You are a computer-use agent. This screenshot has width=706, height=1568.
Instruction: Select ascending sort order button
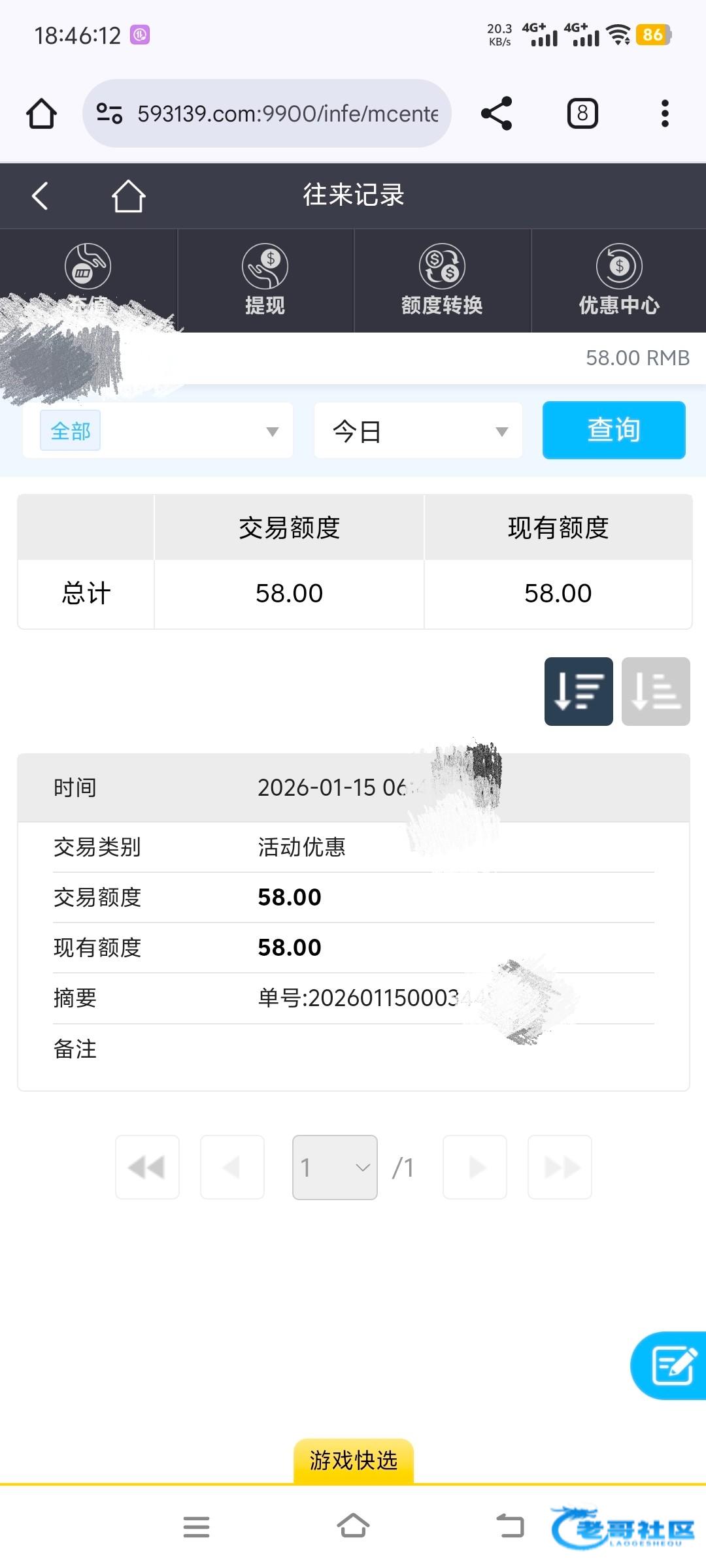coord(656,691)
